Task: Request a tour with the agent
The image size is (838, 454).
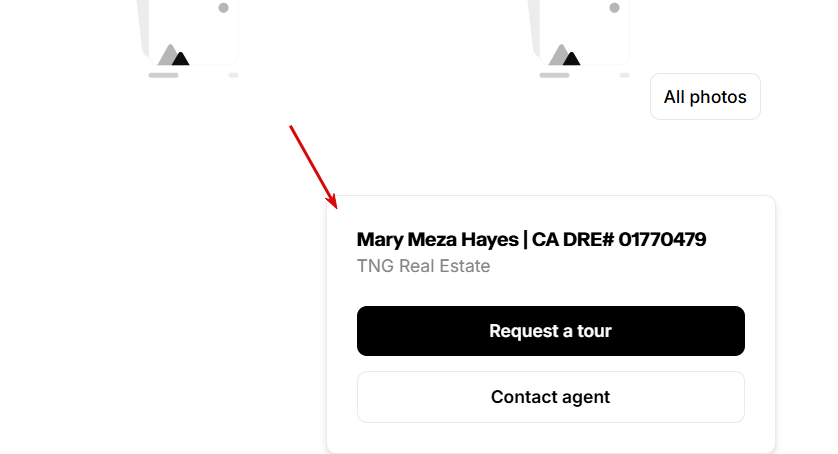Action: pyautogui.click(x=550, y=331)
